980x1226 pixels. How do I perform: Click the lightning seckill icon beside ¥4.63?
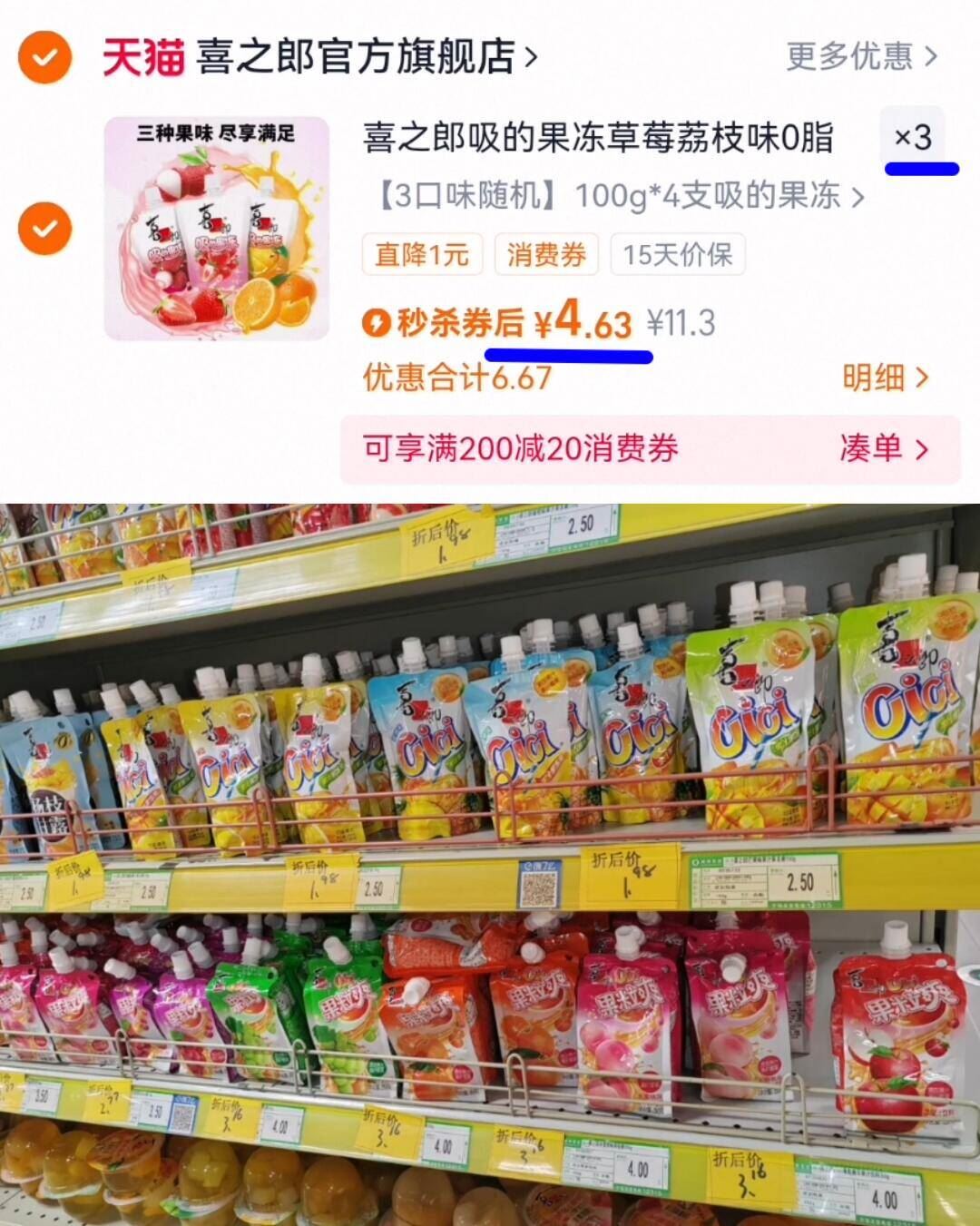(x=379, y=324)
